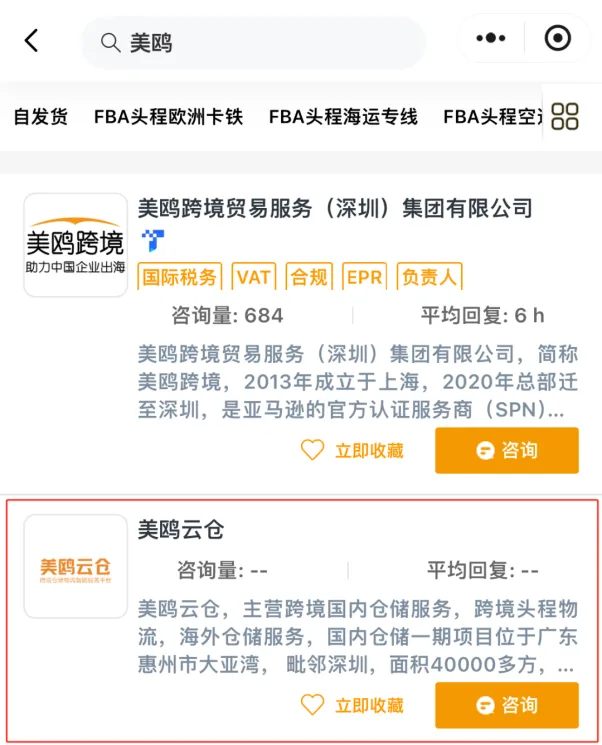602x745 pixels.
Task: Tap 咨询 for 美鸥跨境贸易服务
Action: (506, 451)
